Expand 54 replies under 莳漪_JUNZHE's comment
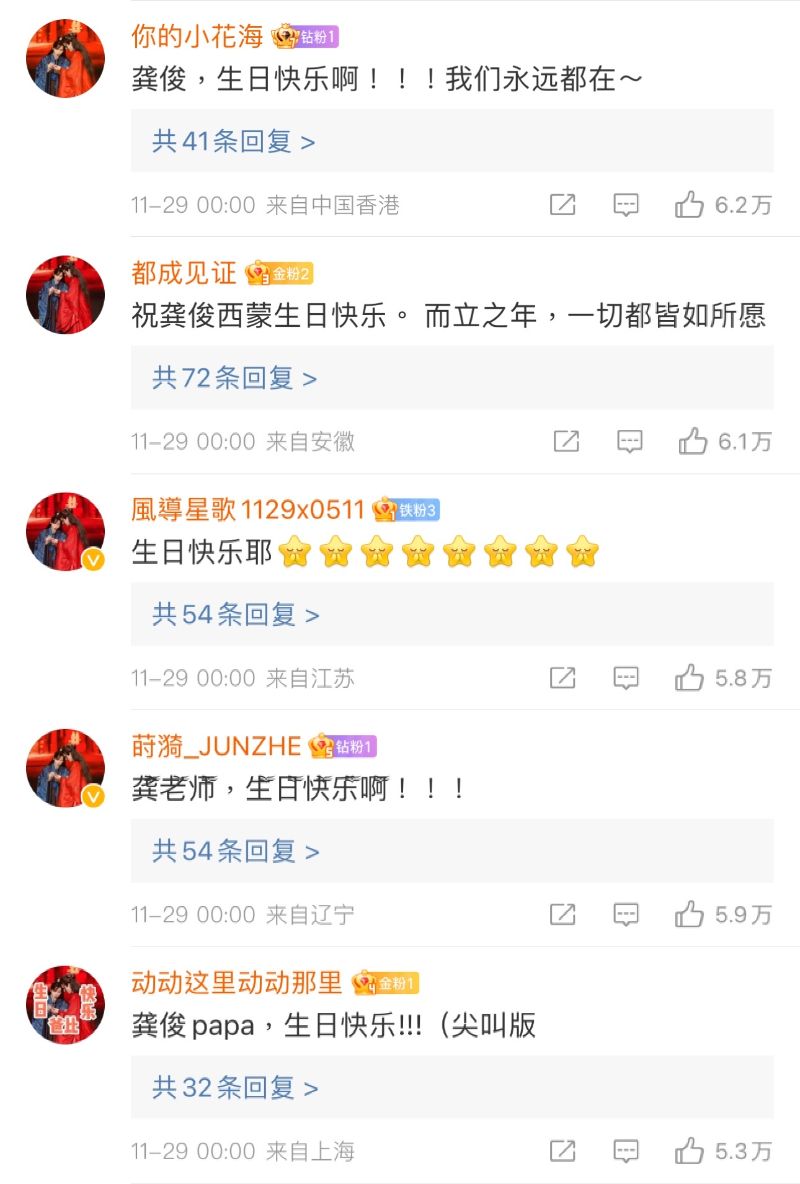The height and width of the screenshot is (1184, 800). point(234,851)
